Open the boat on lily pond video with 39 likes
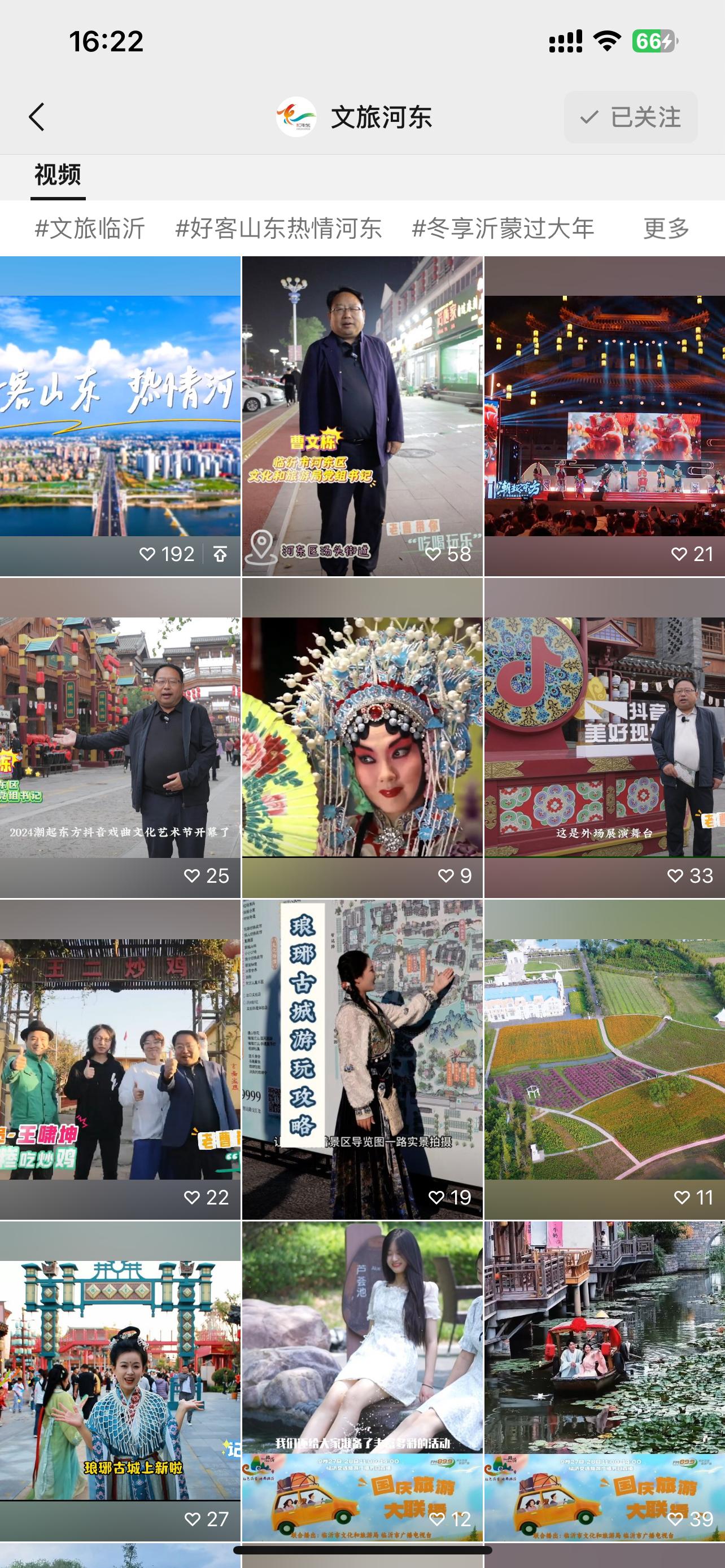This screenshot has width=725, height=1568. pyautogui.click(x=605, y=1381)
